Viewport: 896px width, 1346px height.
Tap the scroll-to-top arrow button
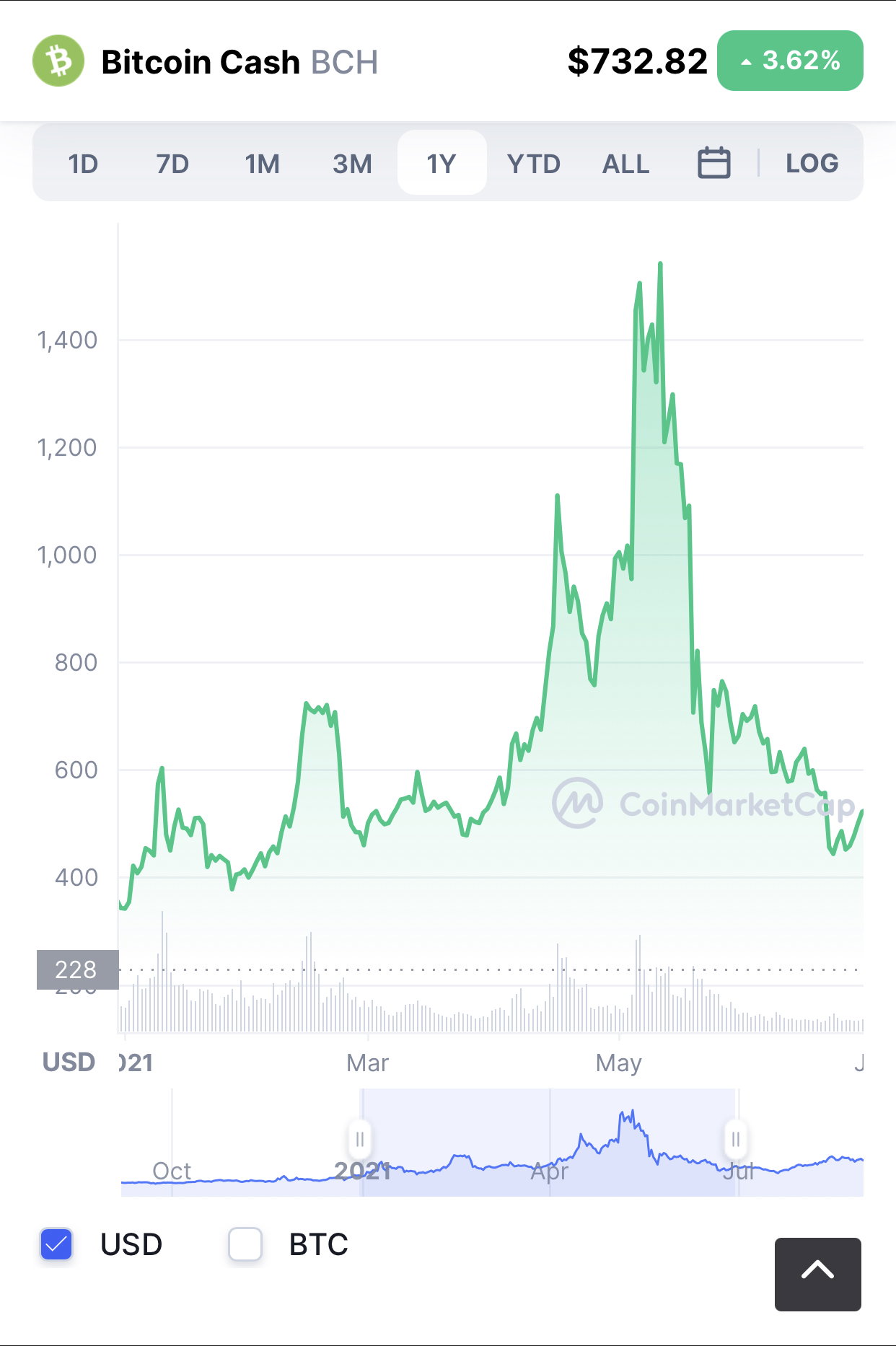point(817,1274)
